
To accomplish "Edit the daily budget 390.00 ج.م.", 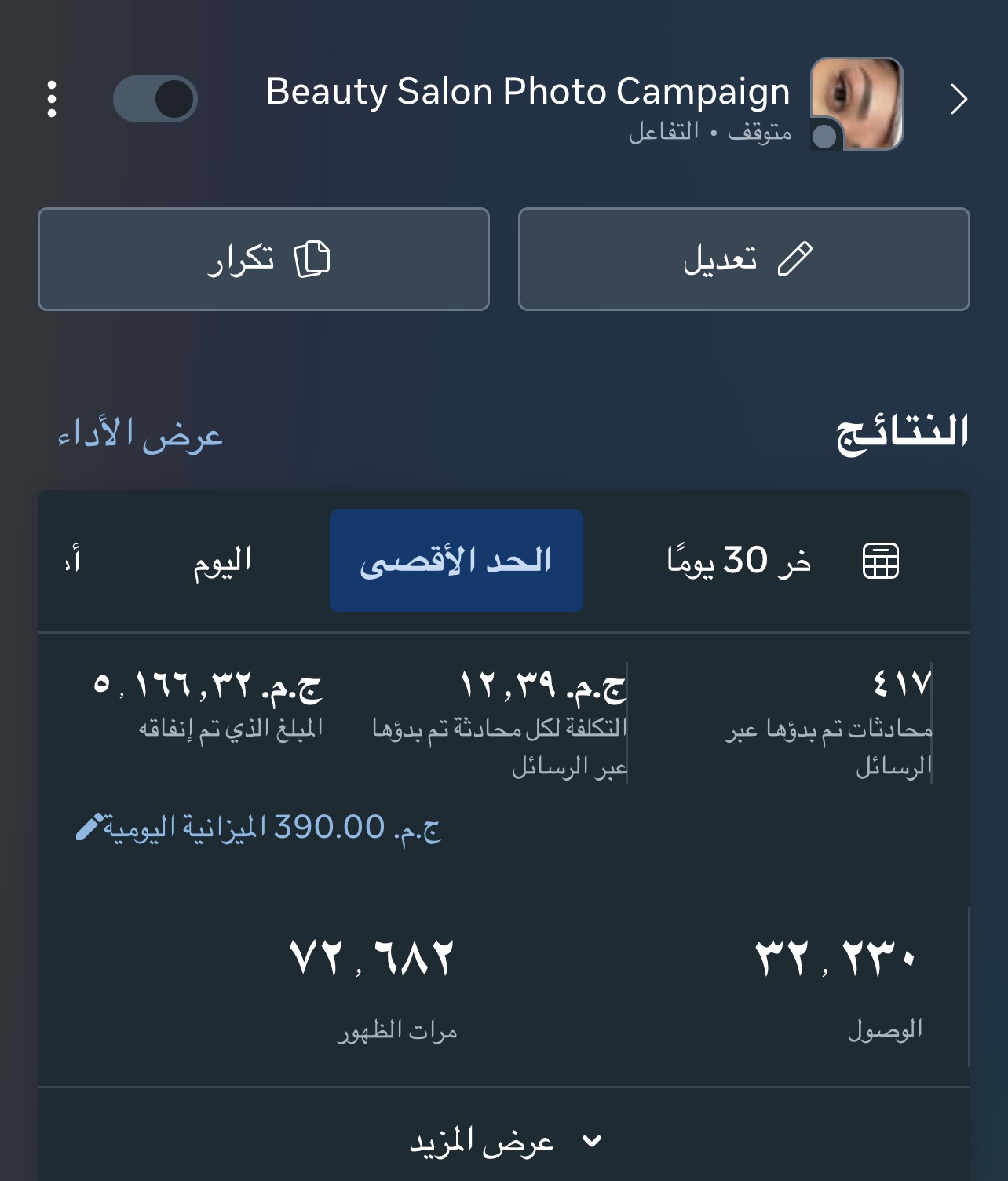I will point(259,828).
